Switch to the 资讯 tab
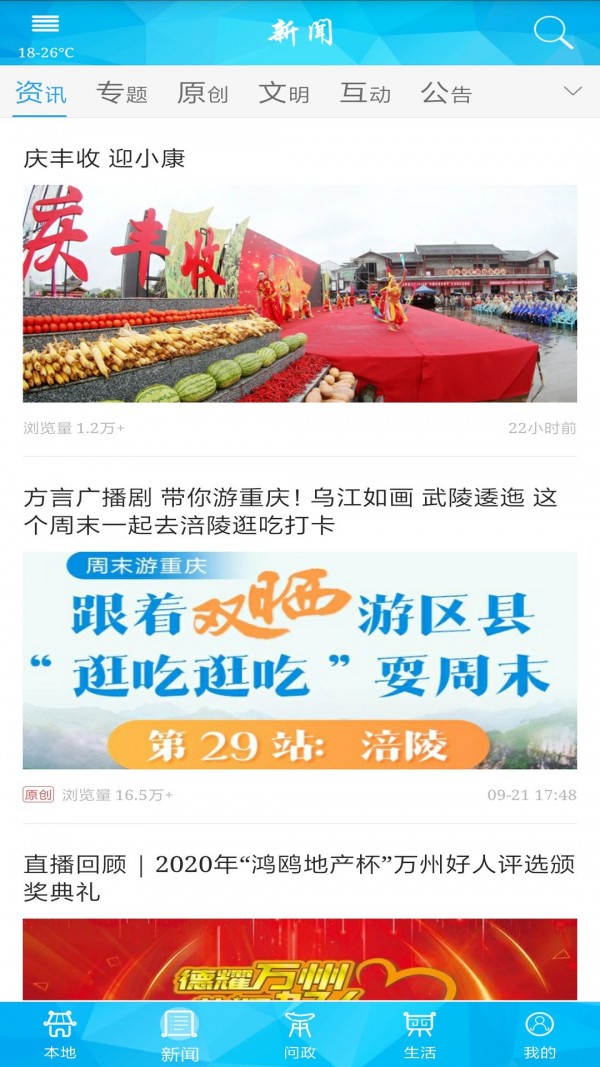Viewport: 600px width, 1067px height. (x=41, y=93)
